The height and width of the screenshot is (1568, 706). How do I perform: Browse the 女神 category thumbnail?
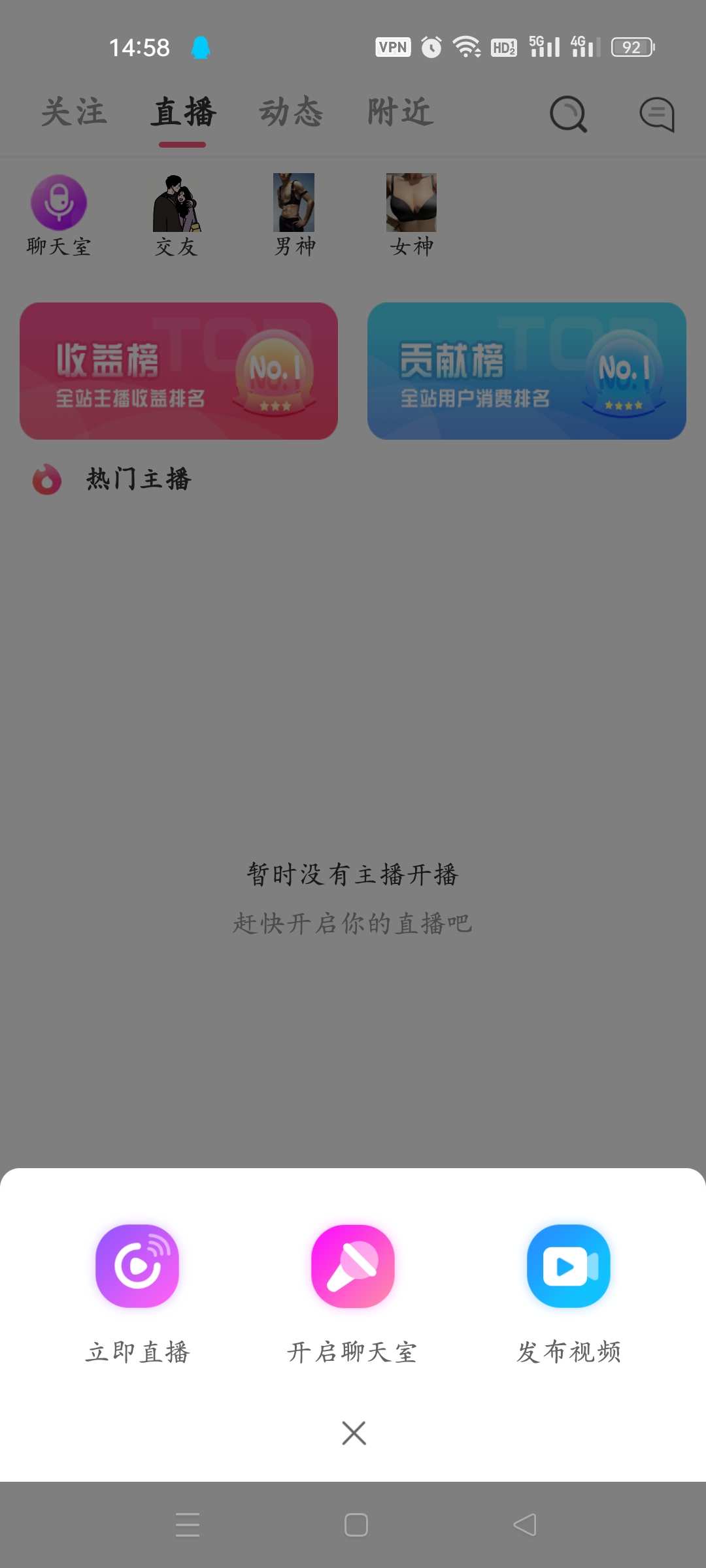pyautogui.click(x=411, y=203)
